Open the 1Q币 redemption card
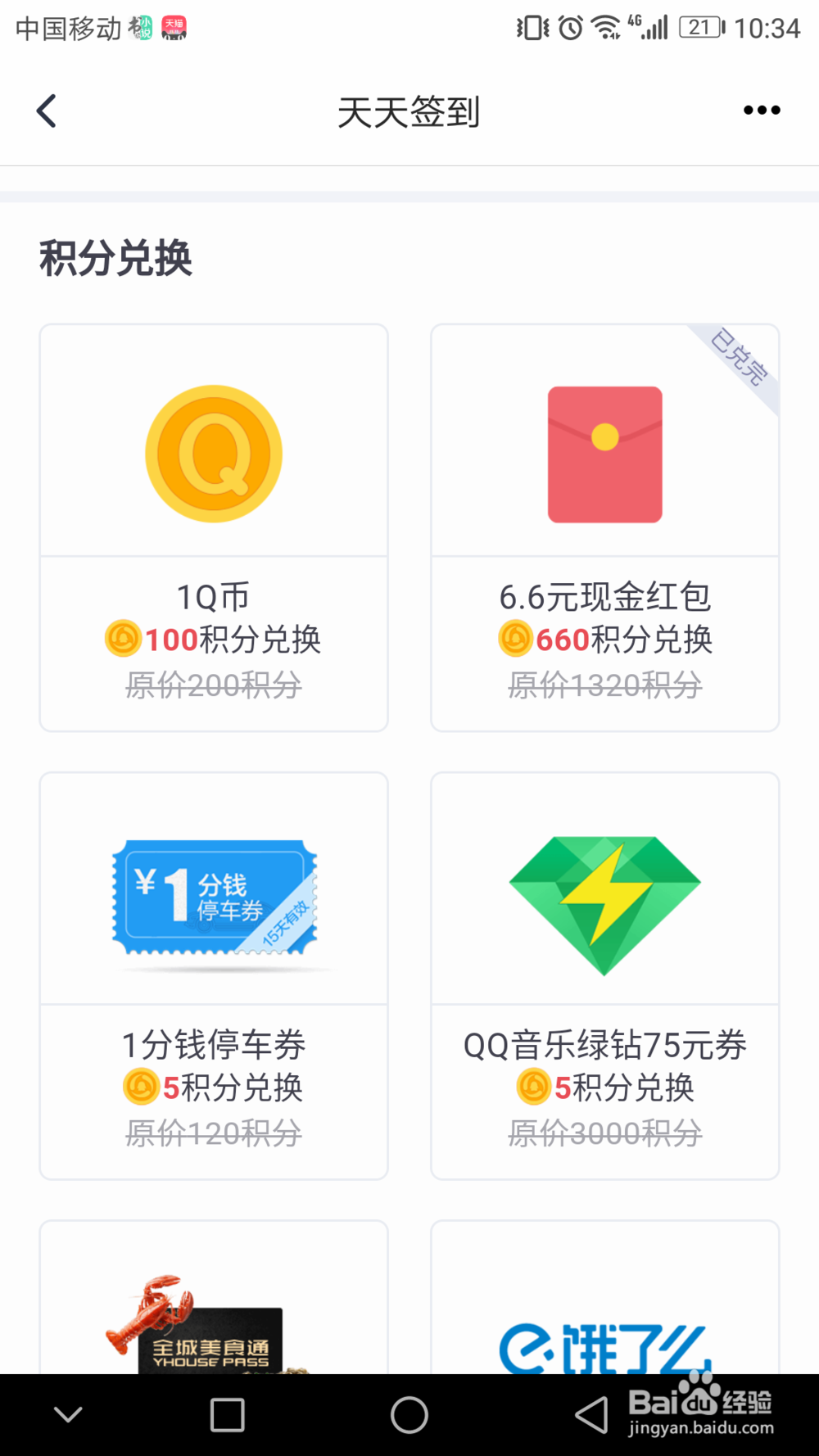The image size is (819, 1456). pos(214,527)
